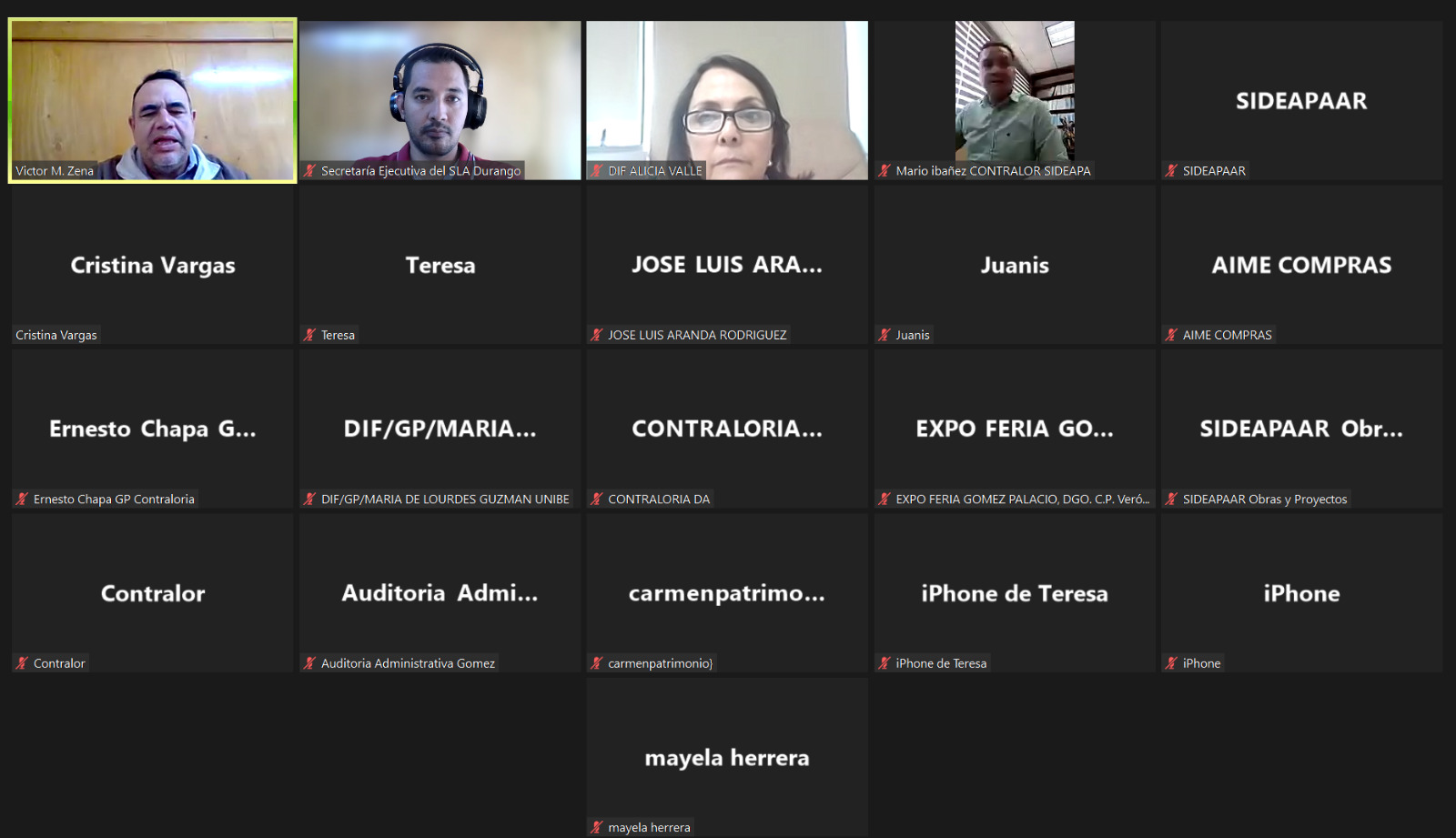1456x838 pixels.
Task: Open DIF ALICIA VALLE's video tile
Action: pos(726,100)
